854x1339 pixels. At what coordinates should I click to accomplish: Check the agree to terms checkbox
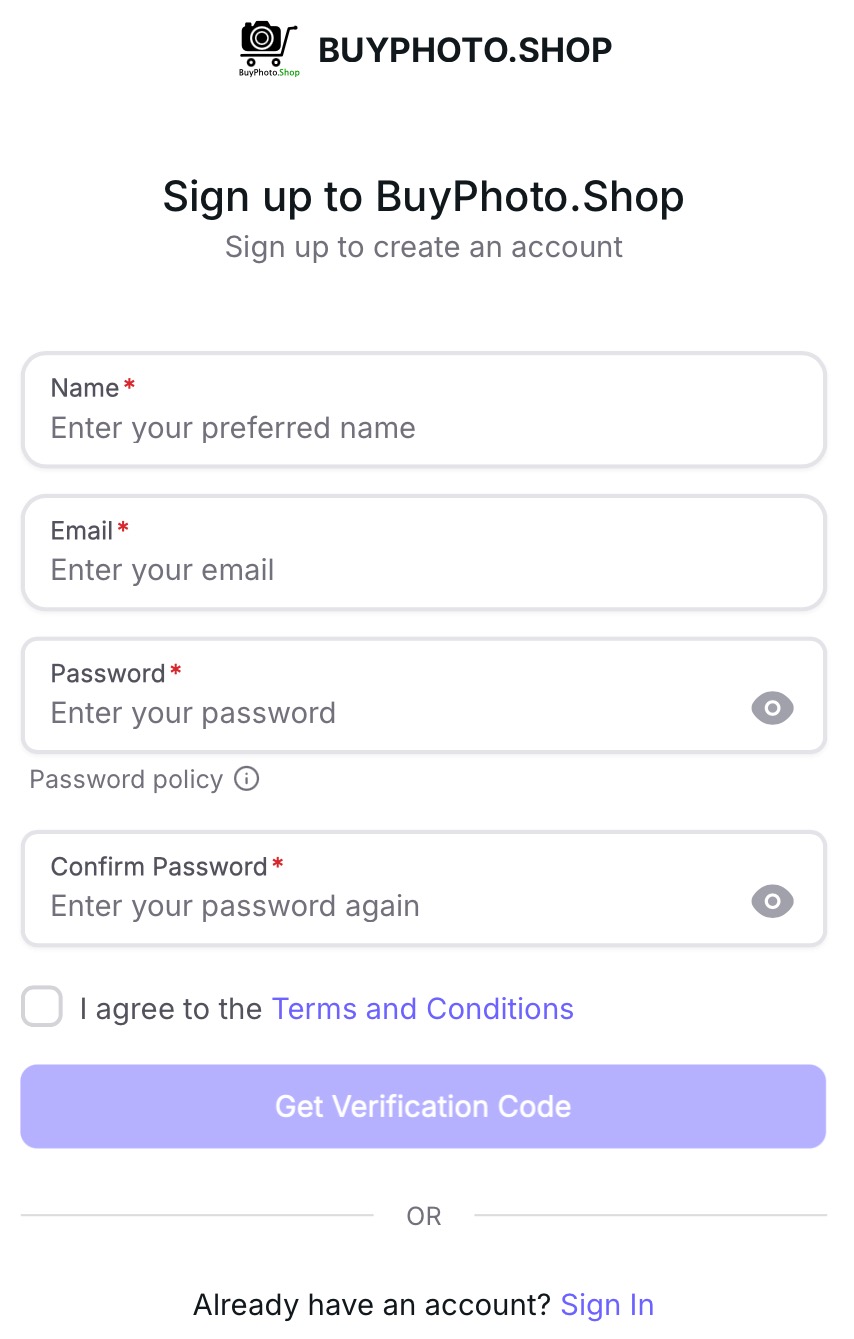coord(42,1007)
